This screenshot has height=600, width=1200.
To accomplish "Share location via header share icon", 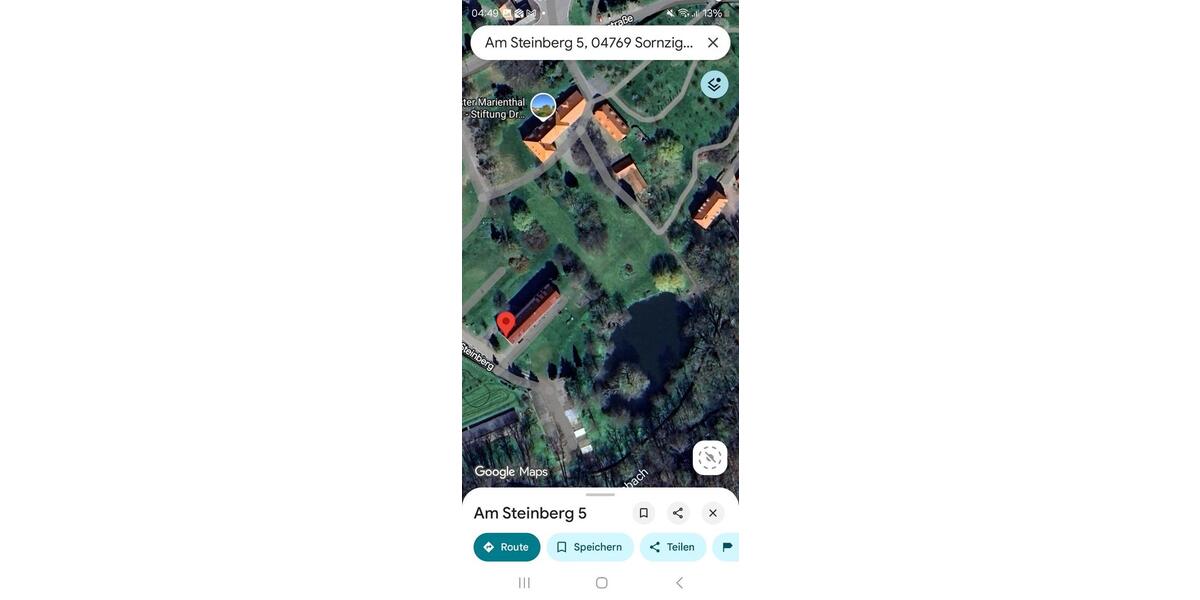I will [x=678, y=513].
